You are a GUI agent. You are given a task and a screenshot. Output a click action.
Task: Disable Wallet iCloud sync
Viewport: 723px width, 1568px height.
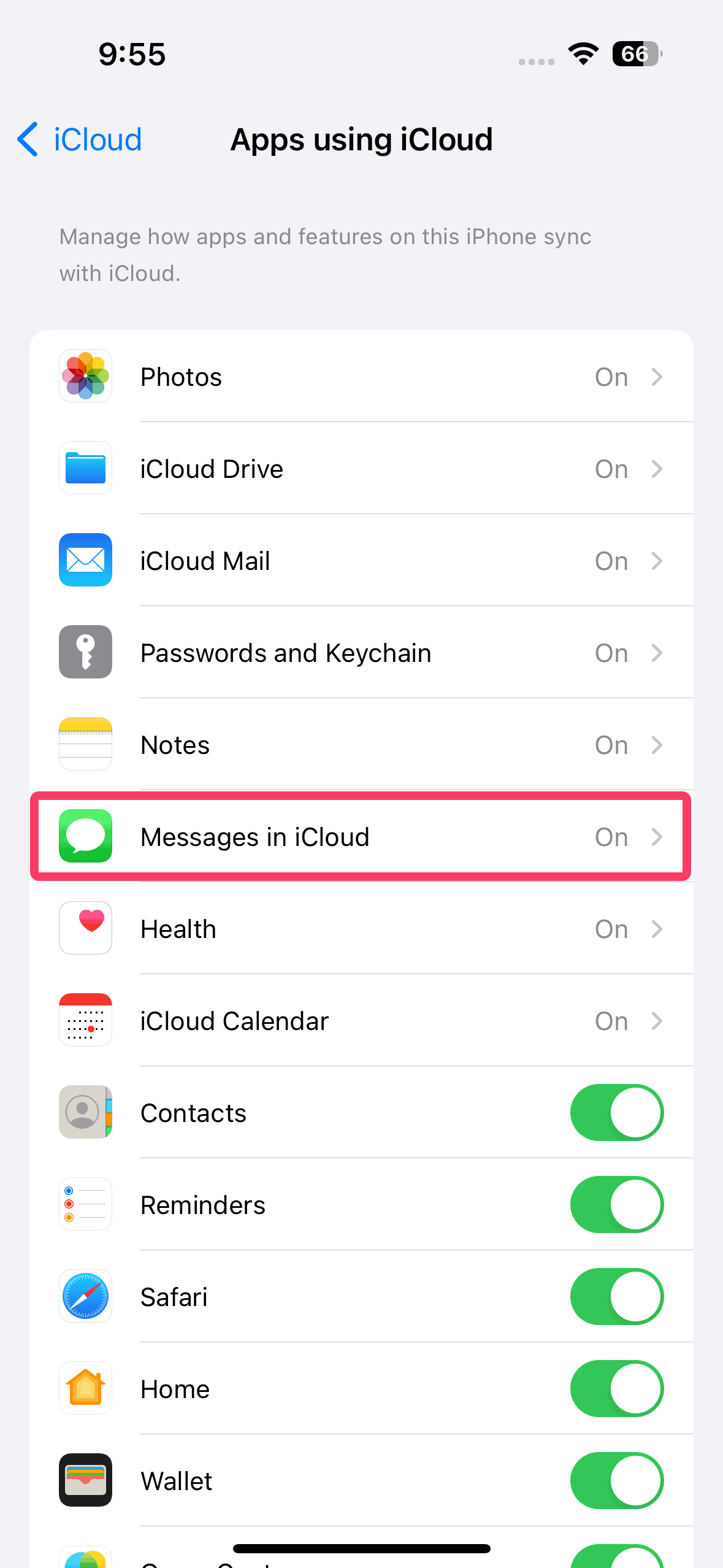616,1481
